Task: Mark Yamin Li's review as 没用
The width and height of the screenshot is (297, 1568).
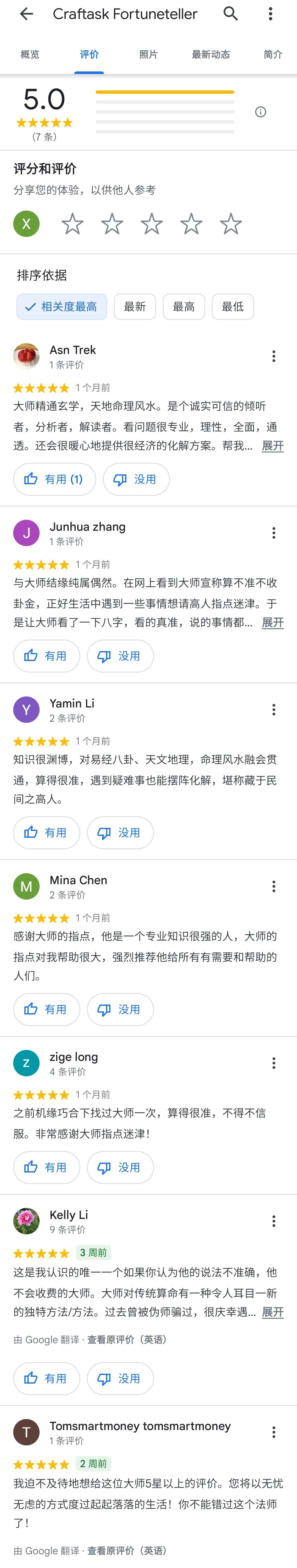Action: pos(120,833)
